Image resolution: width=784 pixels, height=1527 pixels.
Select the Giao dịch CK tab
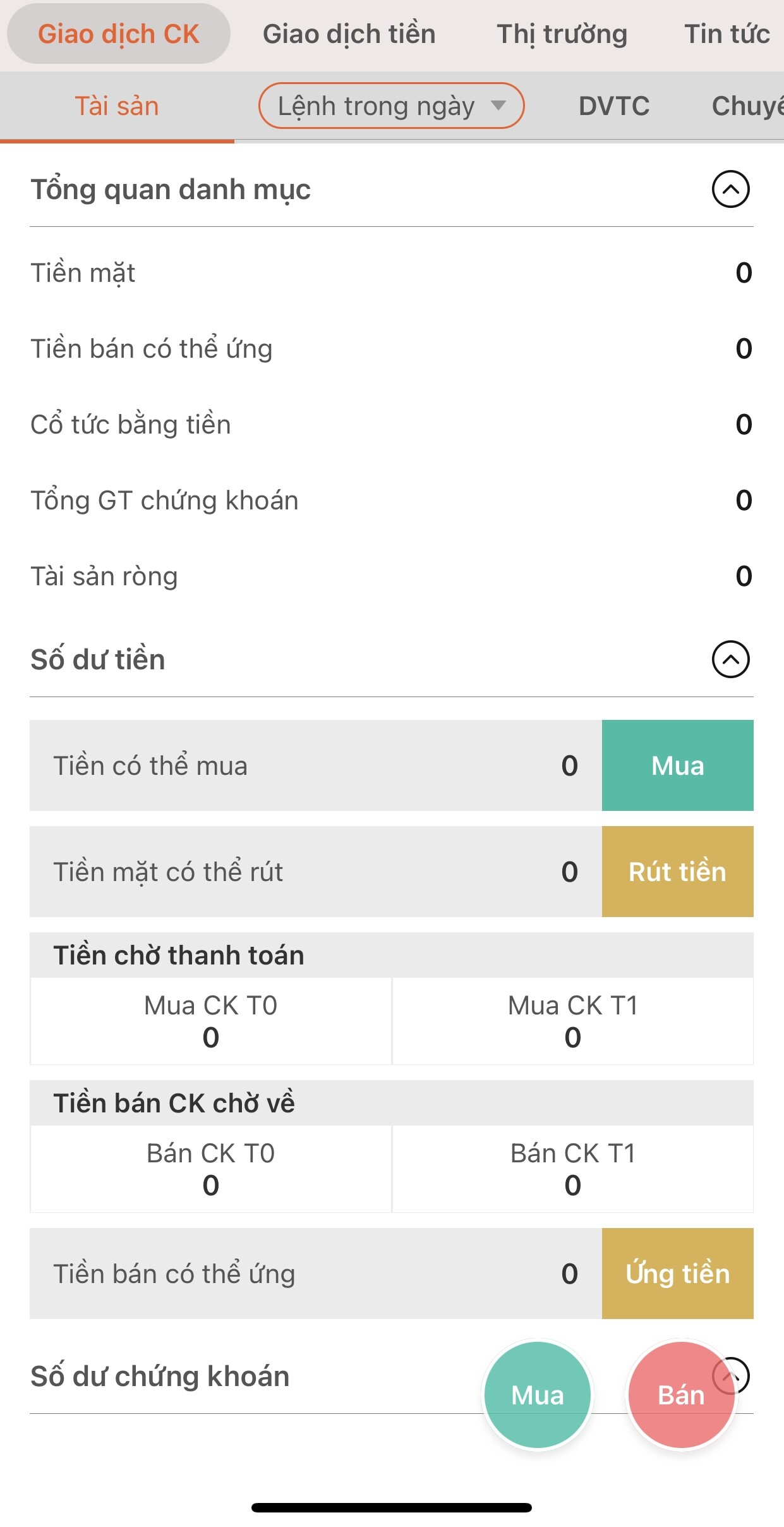pos(118,34)
